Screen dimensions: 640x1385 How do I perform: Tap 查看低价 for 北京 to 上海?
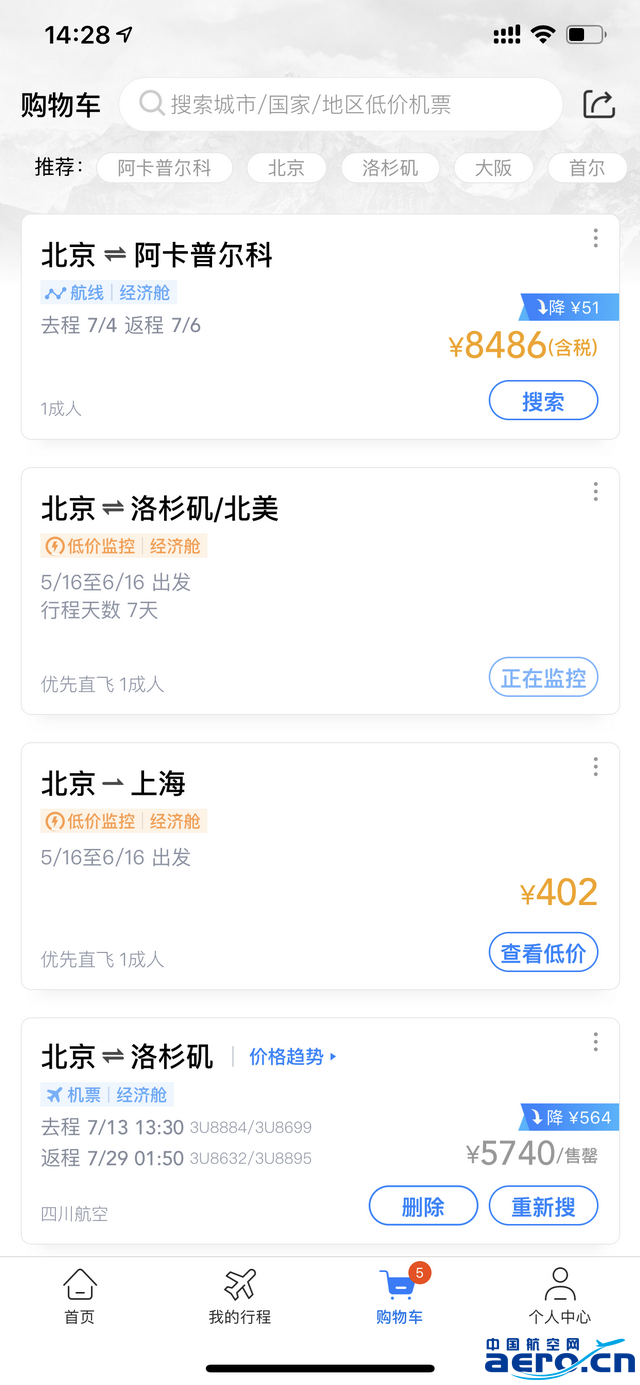tap(543, 952)
